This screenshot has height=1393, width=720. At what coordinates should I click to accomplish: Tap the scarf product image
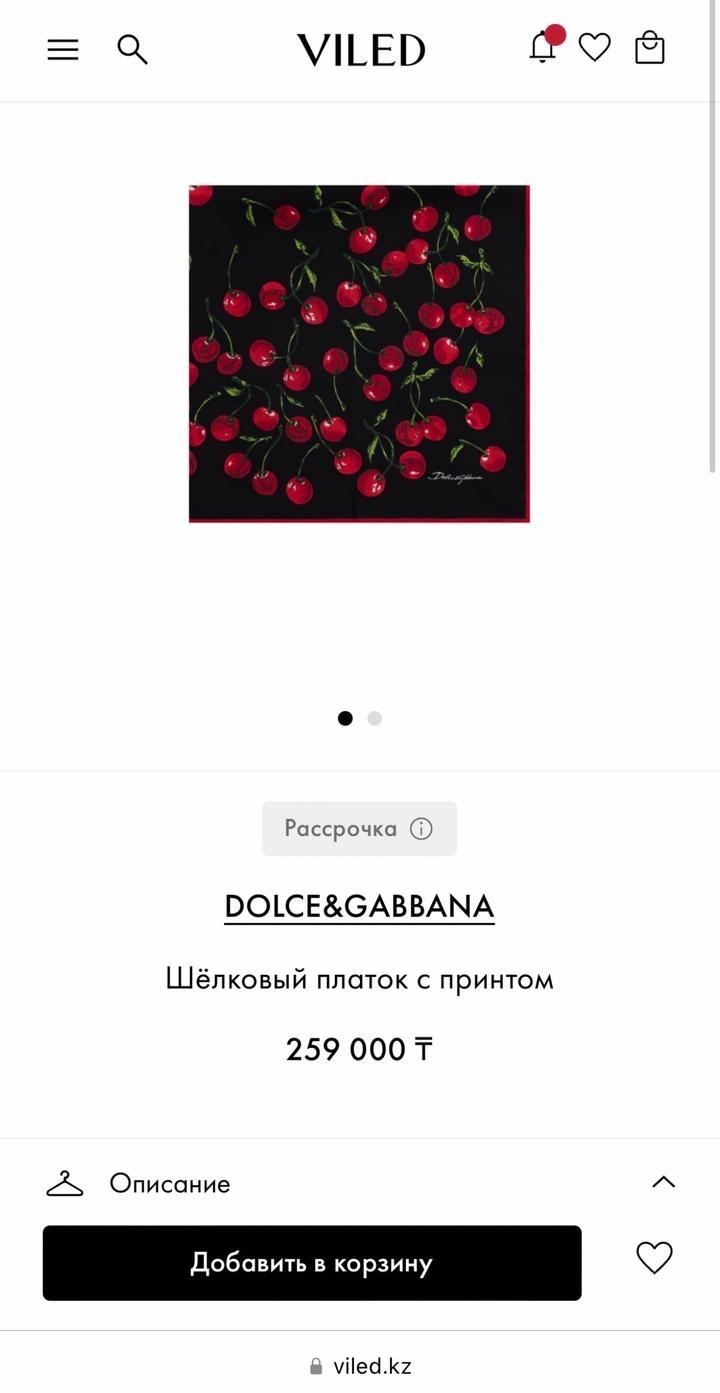tap(359, 353)
